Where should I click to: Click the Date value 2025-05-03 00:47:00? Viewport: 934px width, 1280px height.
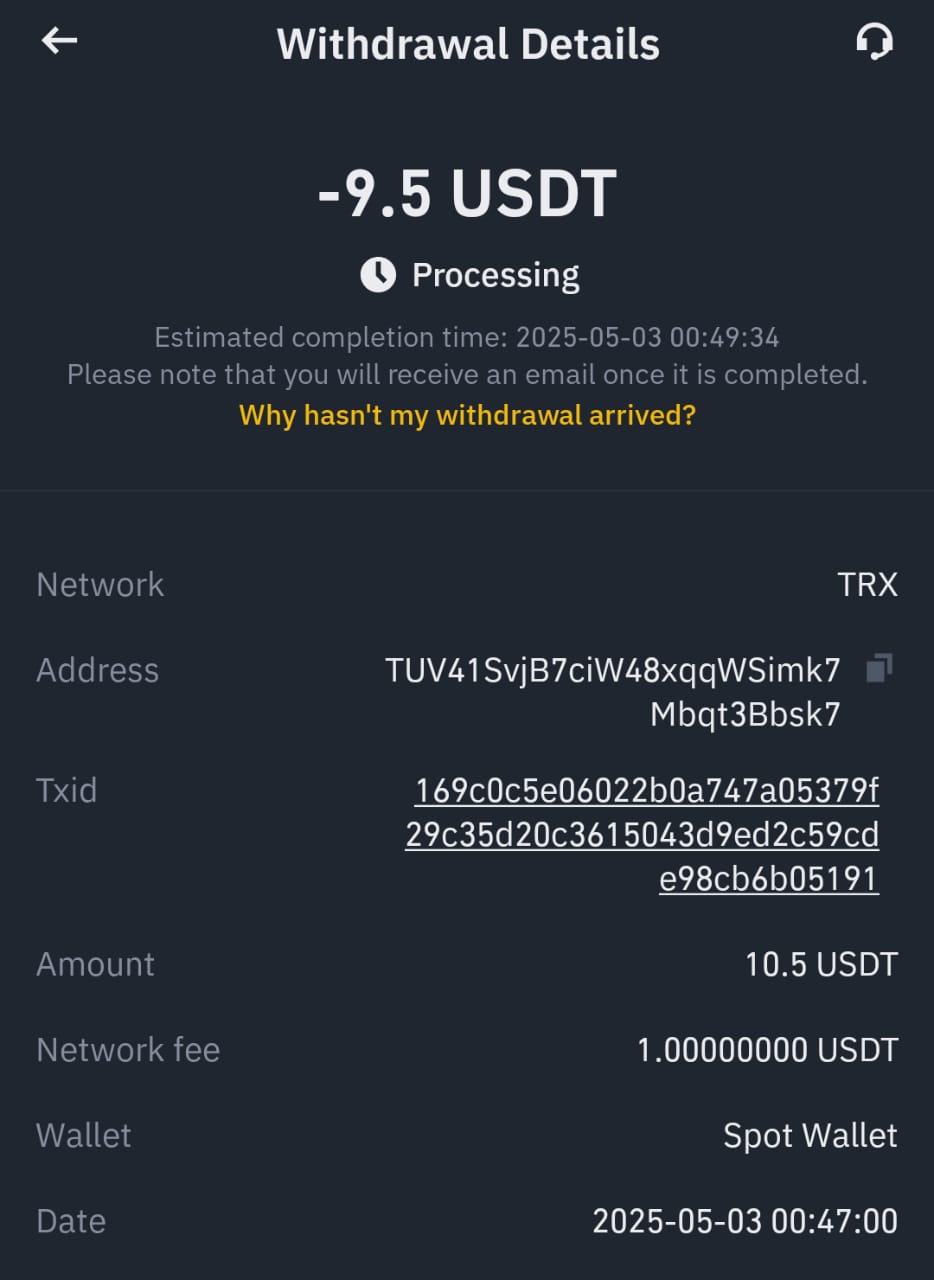pos(746,1220)
